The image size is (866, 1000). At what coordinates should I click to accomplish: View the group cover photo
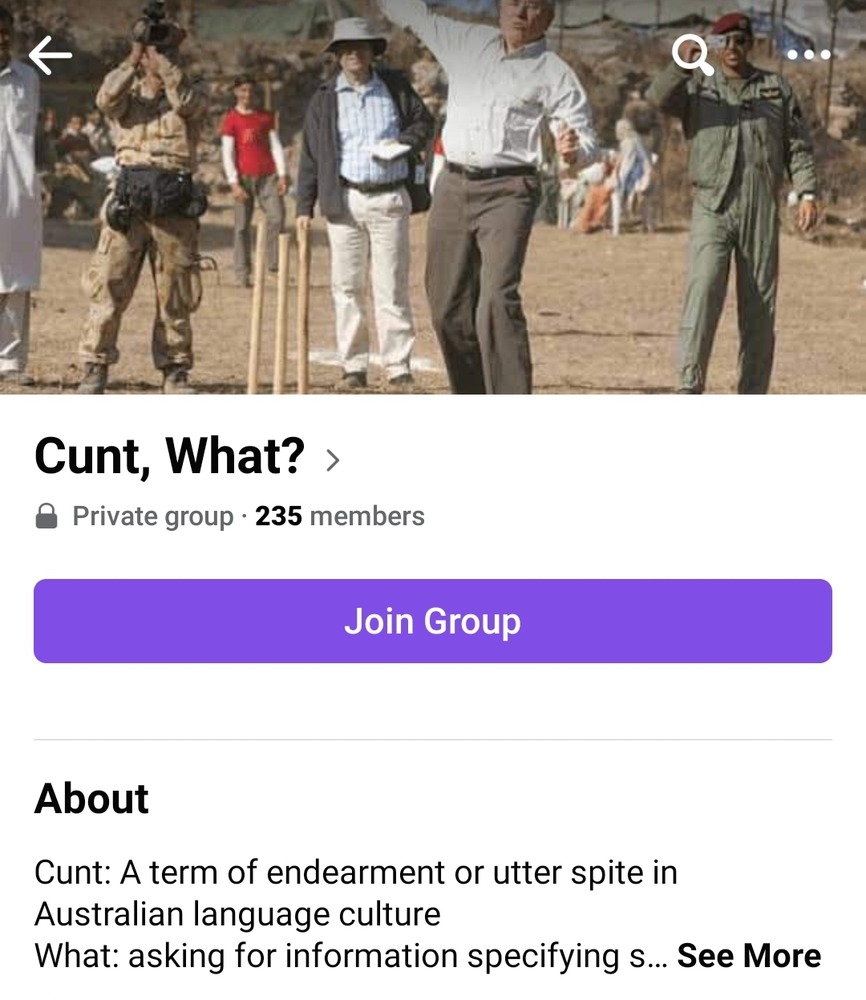[x=432, y=250]
